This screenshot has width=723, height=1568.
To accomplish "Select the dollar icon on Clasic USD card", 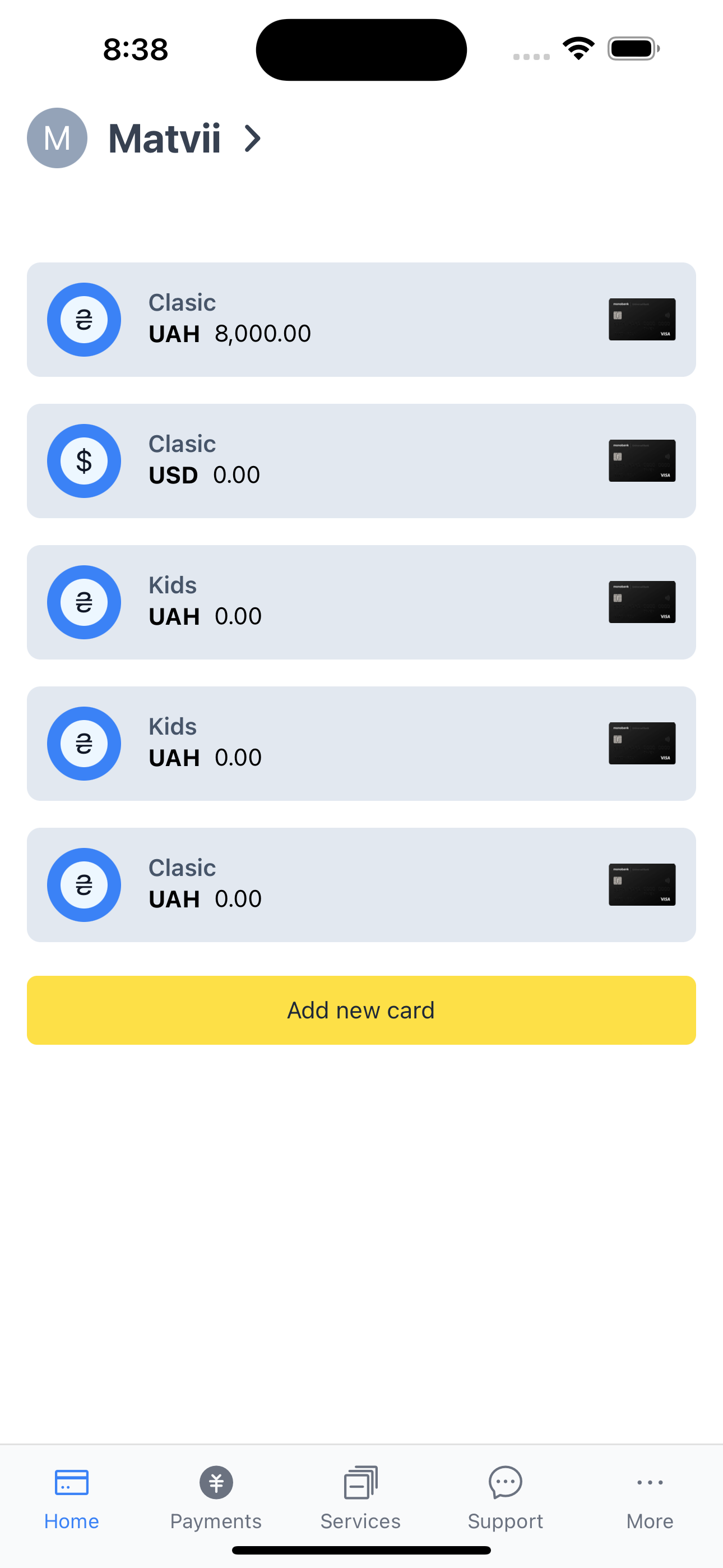I will click(x=84, y=461).
